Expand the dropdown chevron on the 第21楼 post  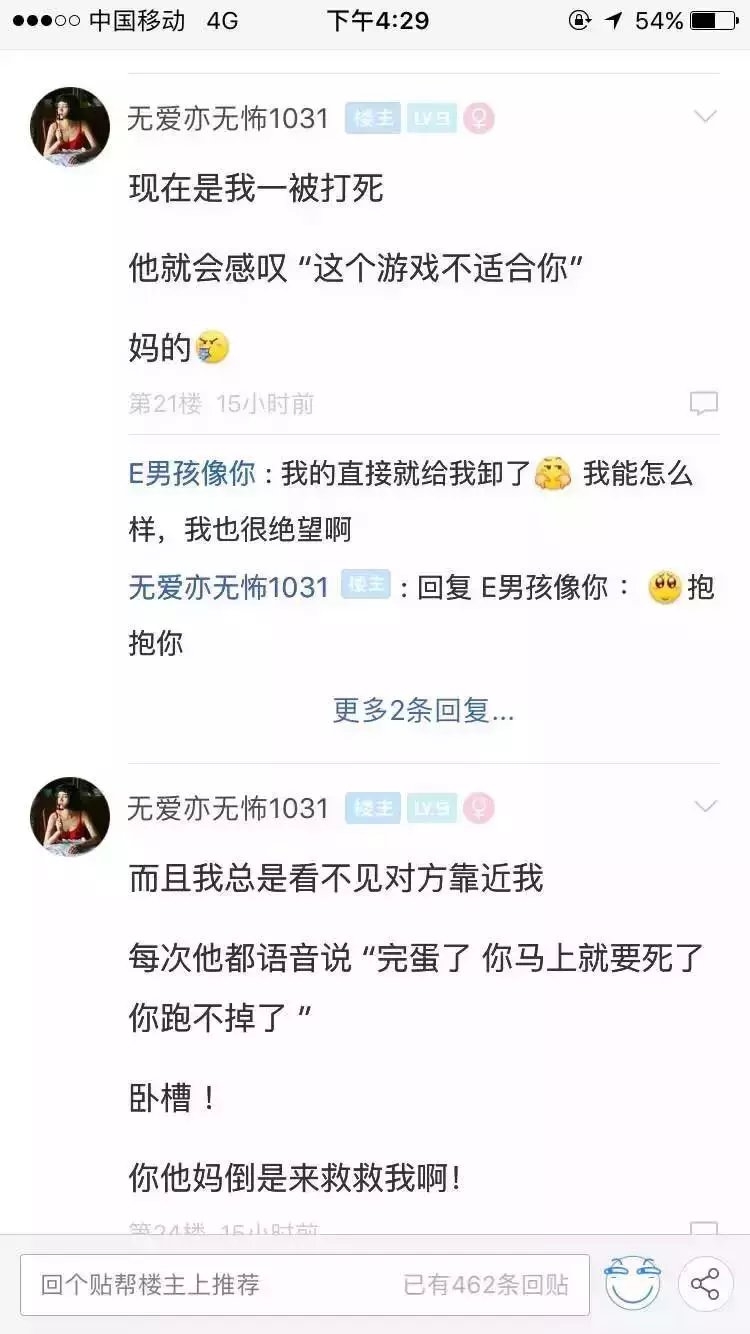tap(705, 117)
